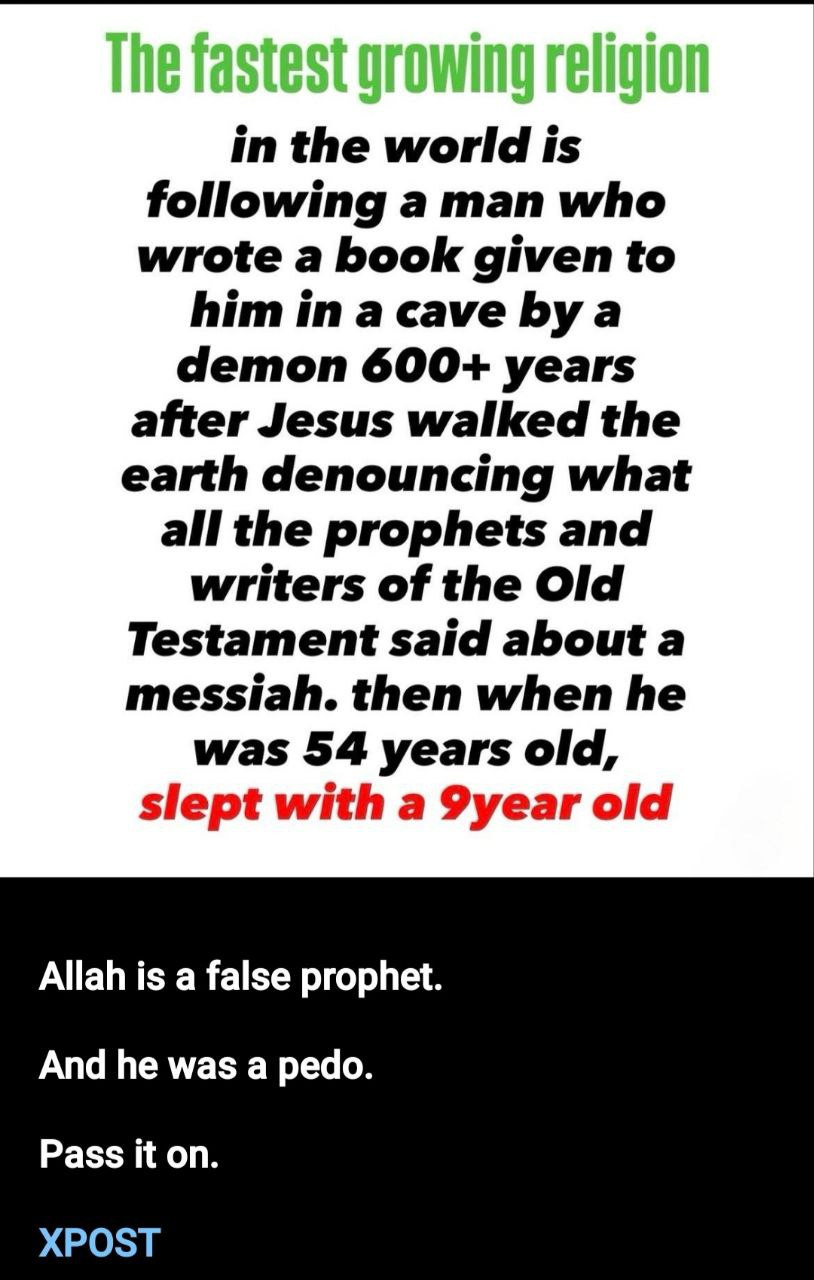
Task: Open the post's attached image
Action: point(407,440)
